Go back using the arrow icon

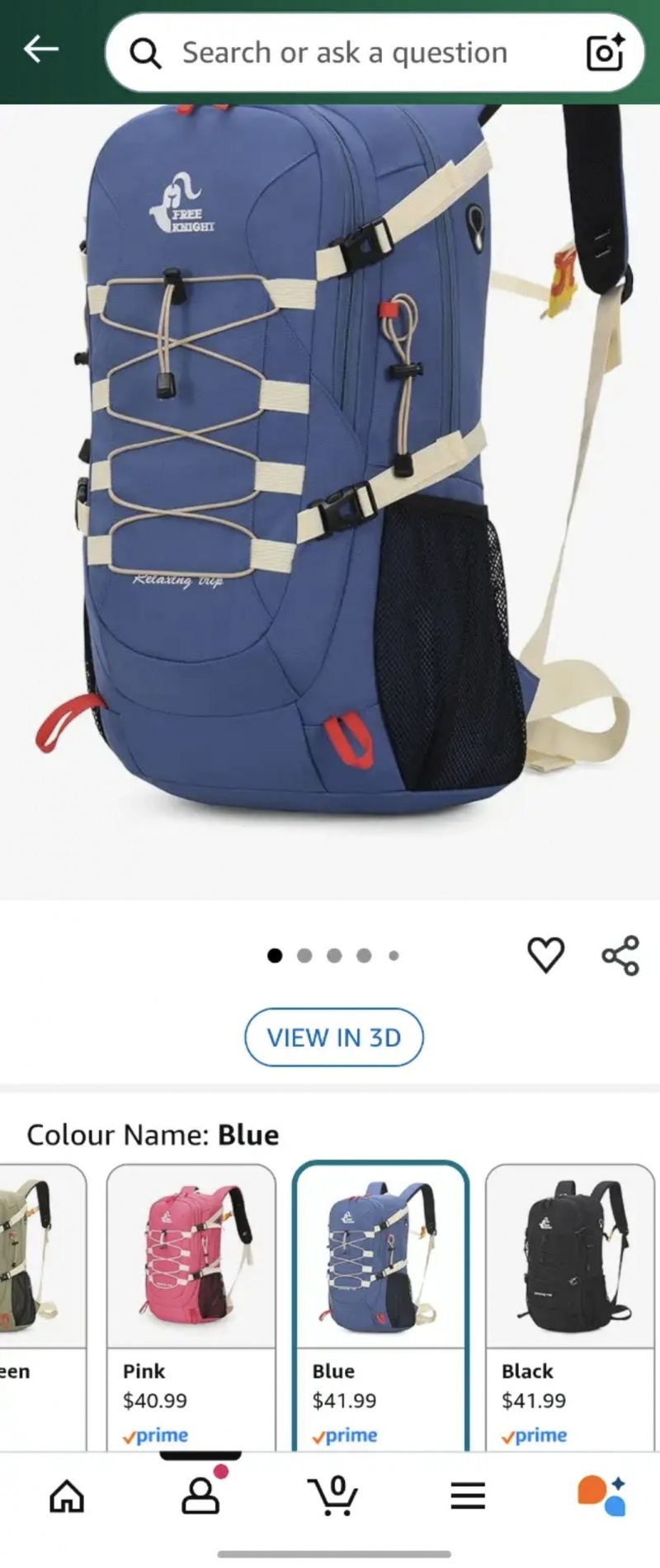point(40,49)
